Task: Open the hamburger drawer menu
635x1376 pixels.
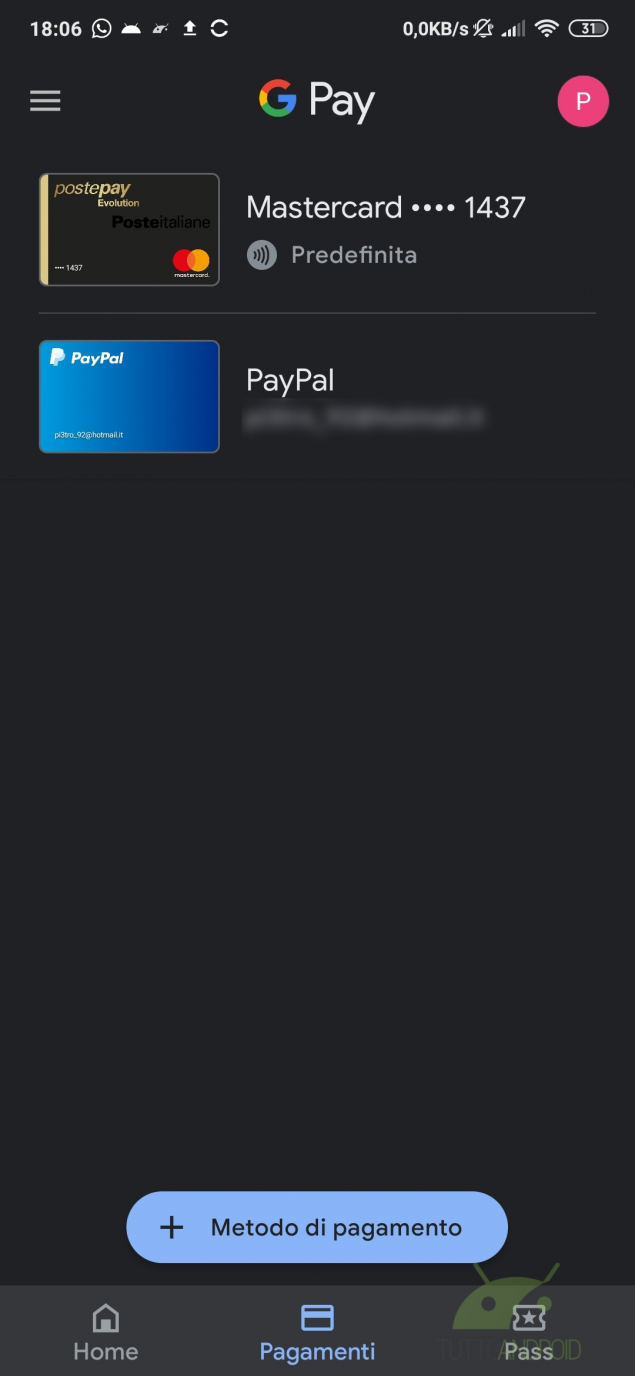Action: click(45, 101)
